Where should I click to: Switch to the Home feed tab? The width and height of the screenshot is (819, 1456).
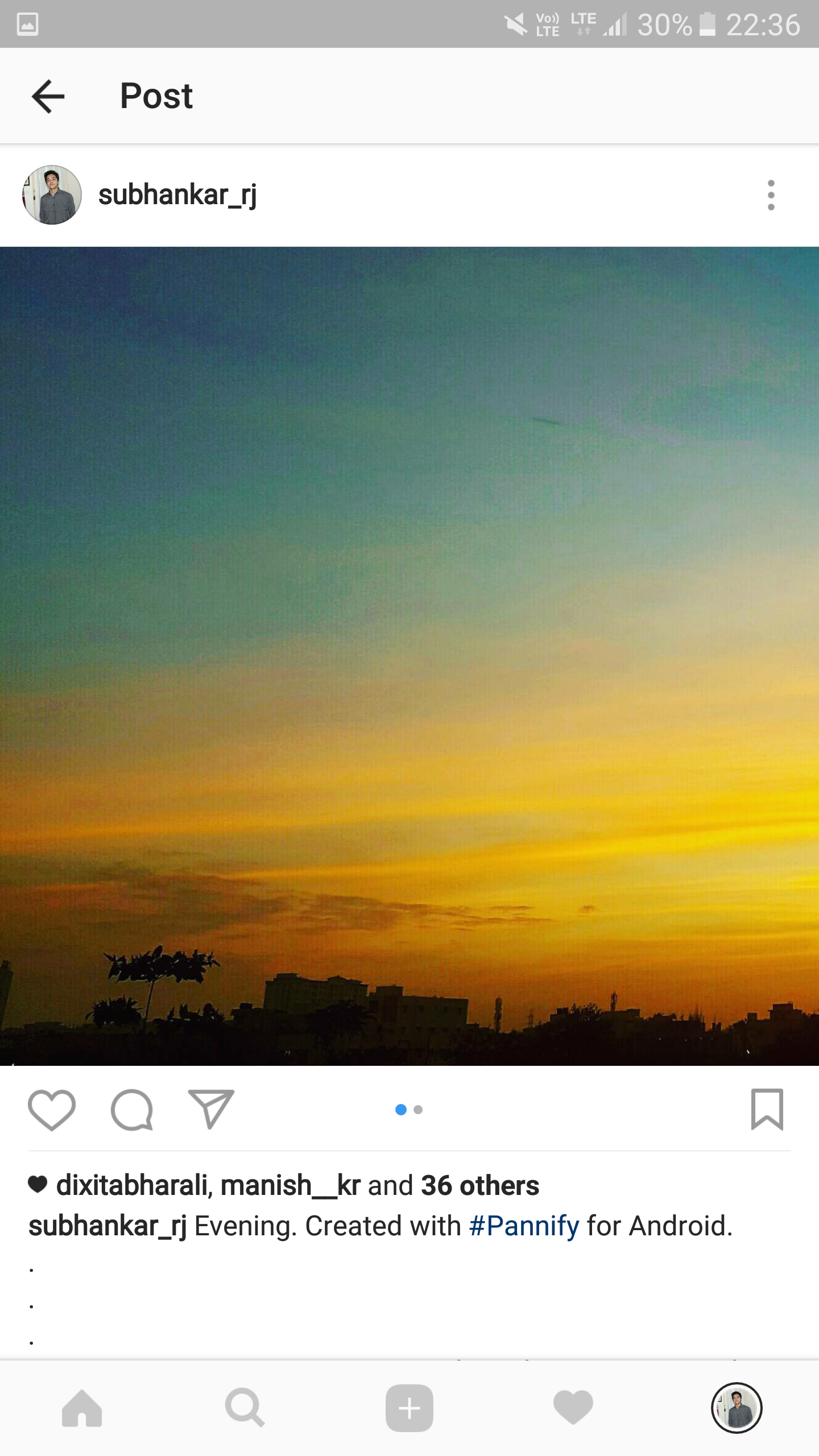click(x=82, y=1408)
